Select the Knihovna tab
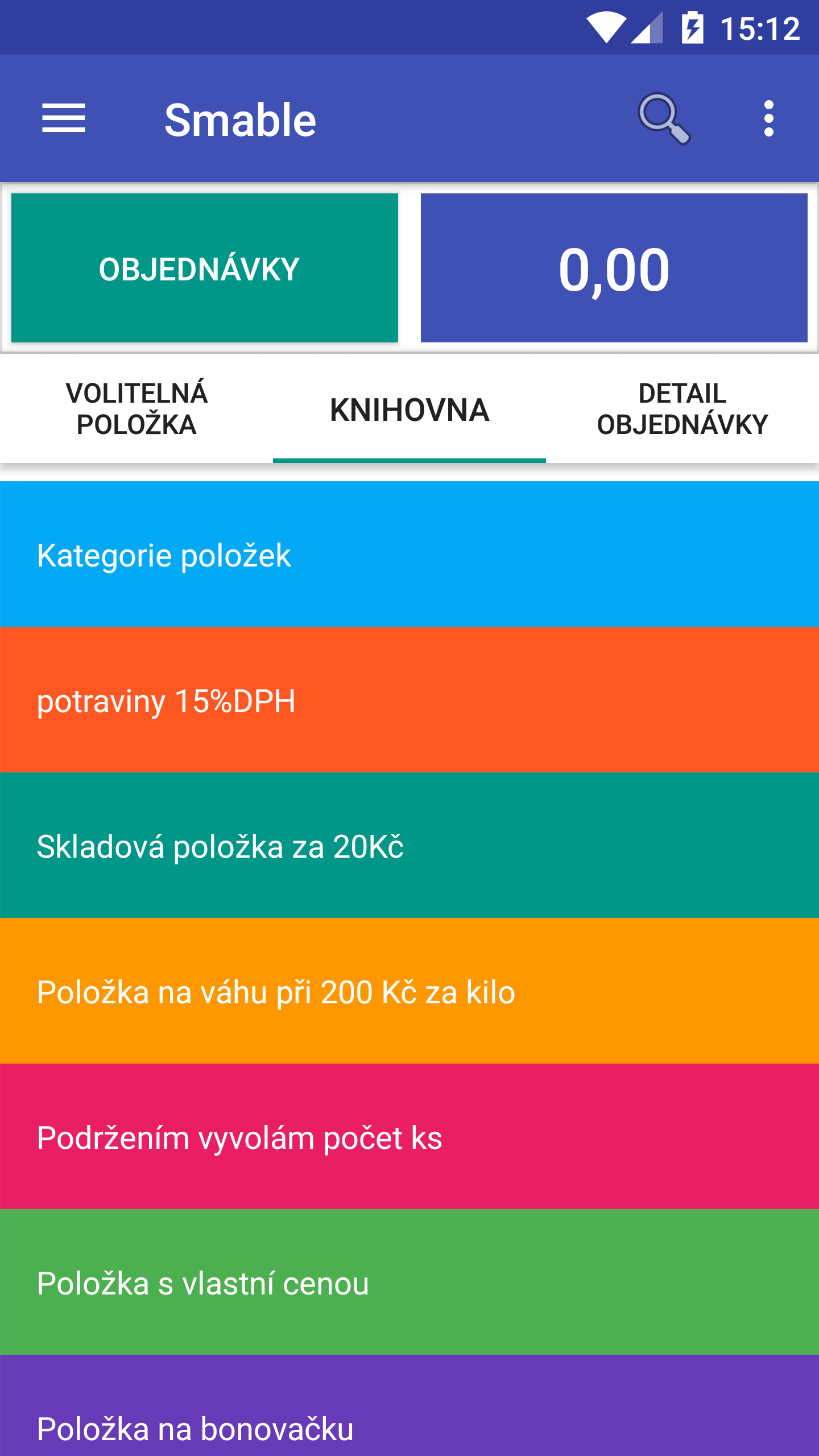This screenshot has height=1456, width=819. (409, 409)
